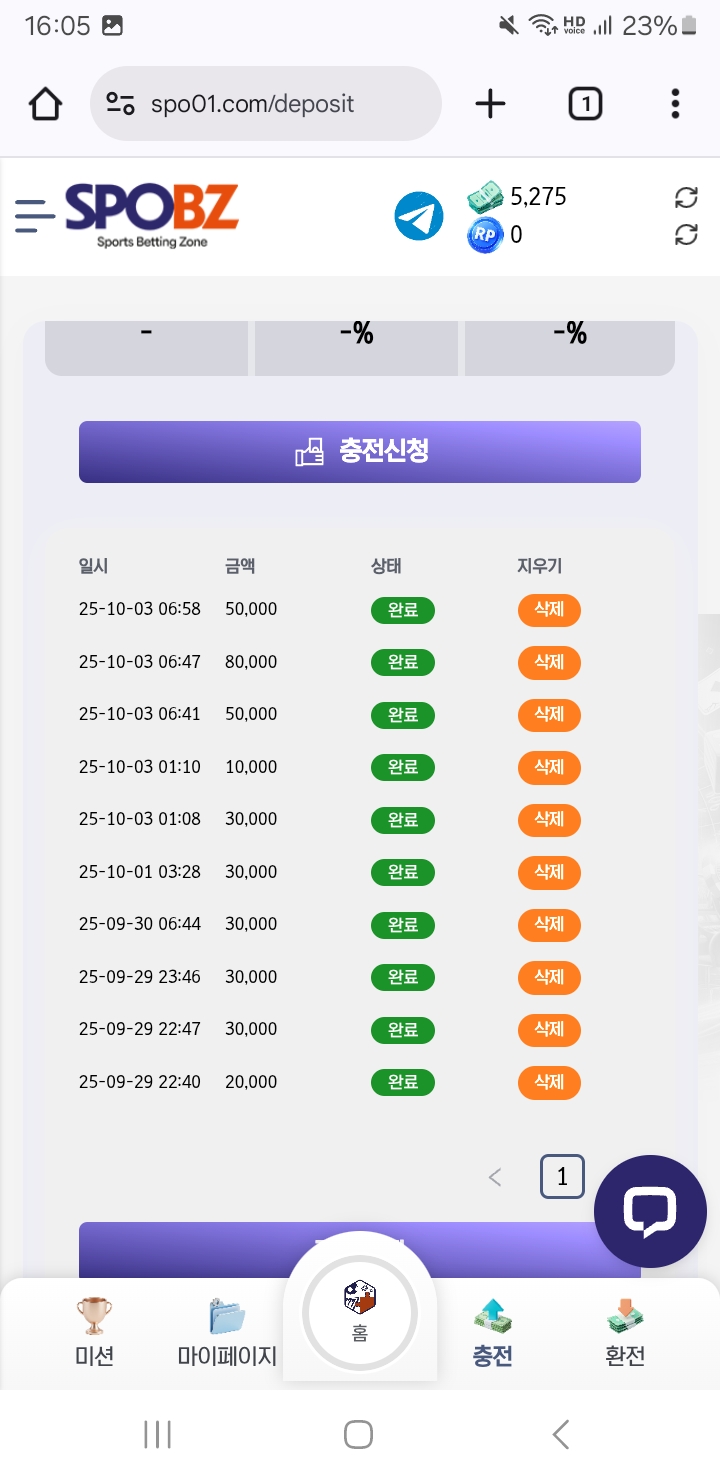Delete the 25-10-03 06:58 deposit record
The height and width of the screenshot is (1480, 720).
click(x=549, y=610)
